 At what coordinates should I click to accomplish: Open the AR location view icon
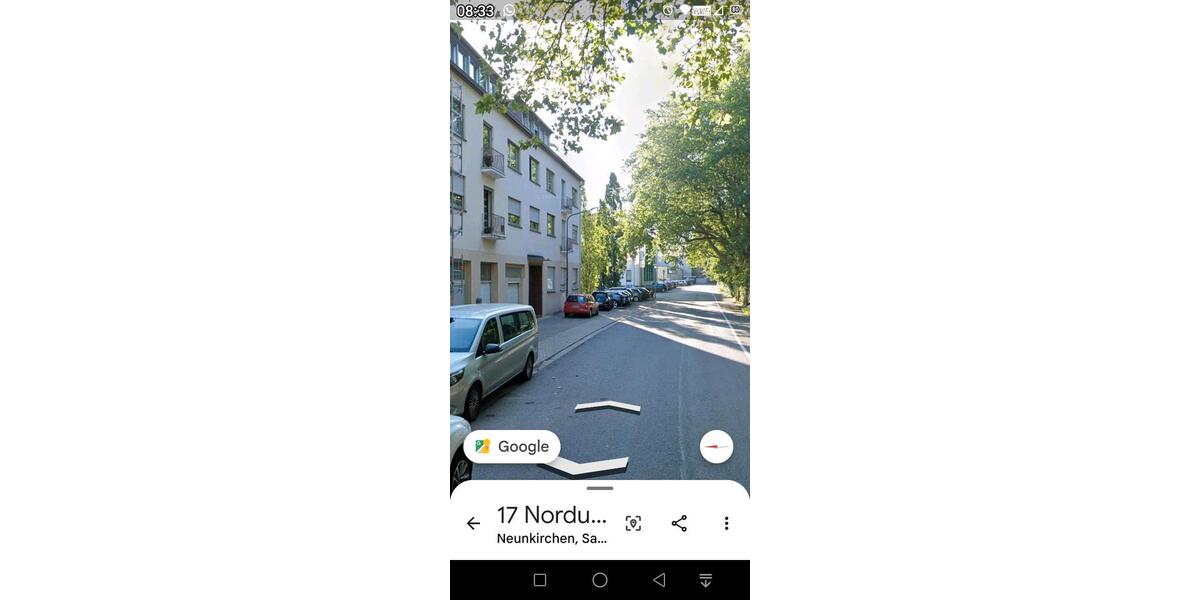(x=633, y=523)
